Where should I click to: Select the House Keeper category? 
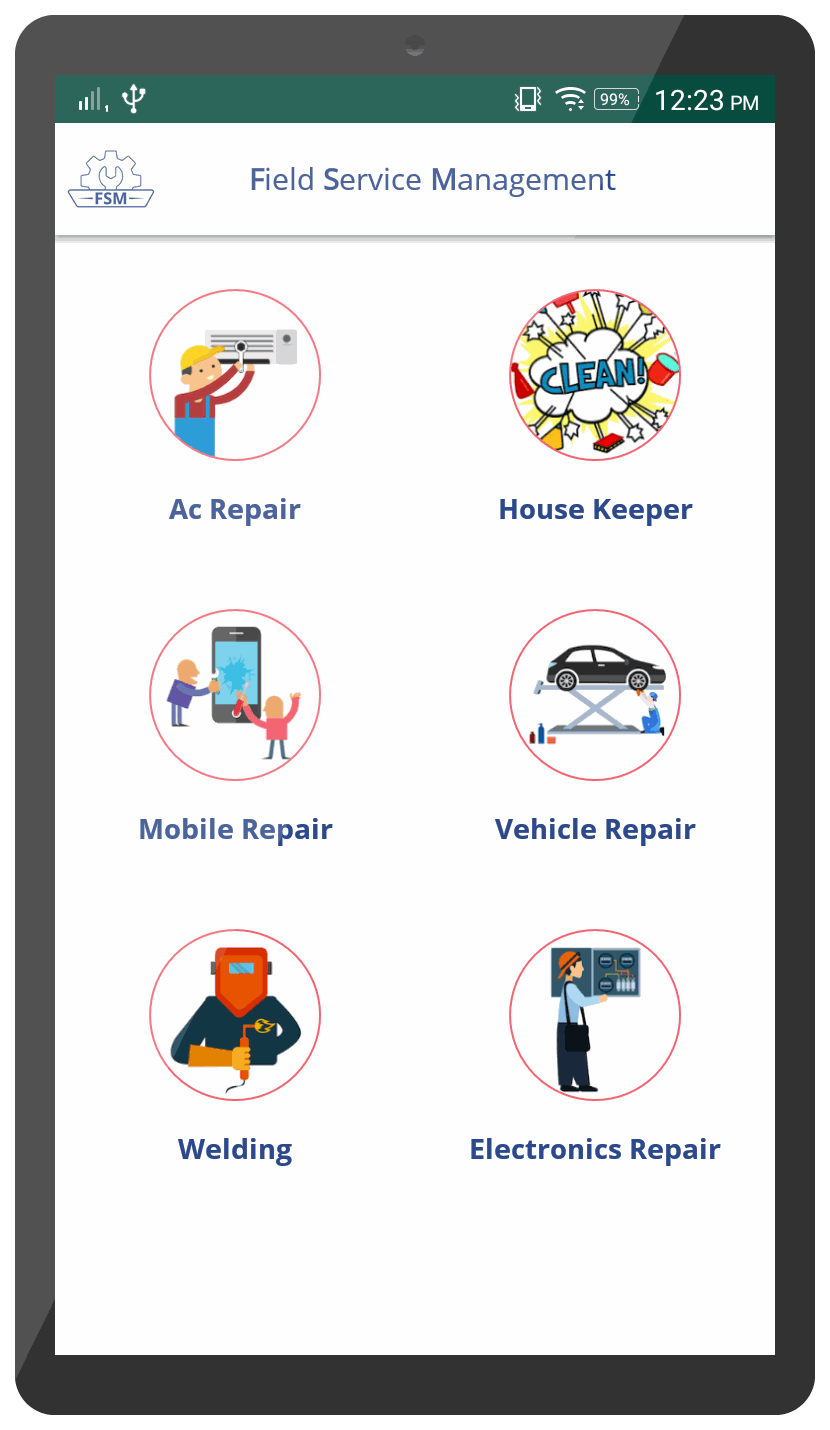point(595,376)
